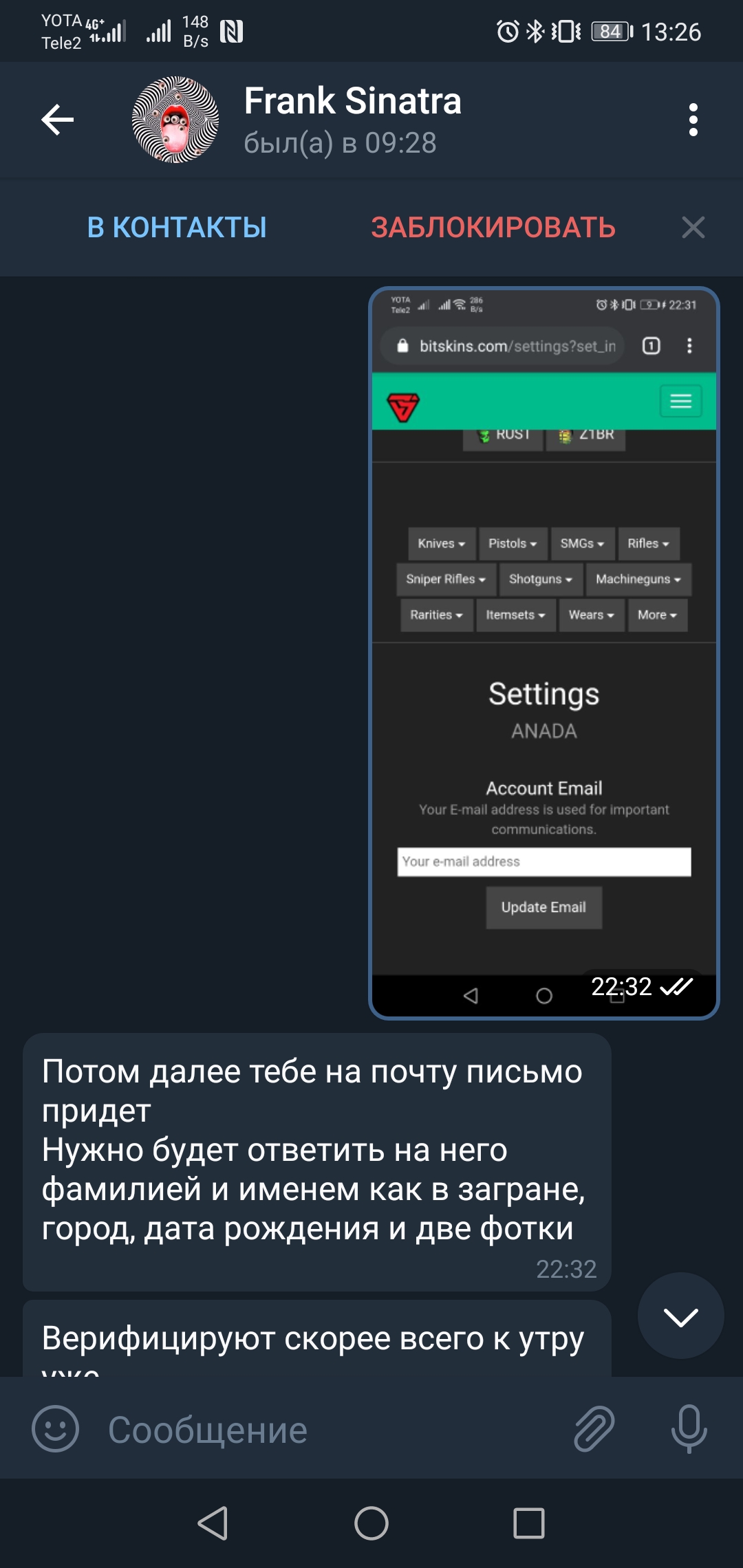The image size is (743, 1568).
Task: Attach a file to the message
Action: pyautogui.click(x=594, y=1428)
